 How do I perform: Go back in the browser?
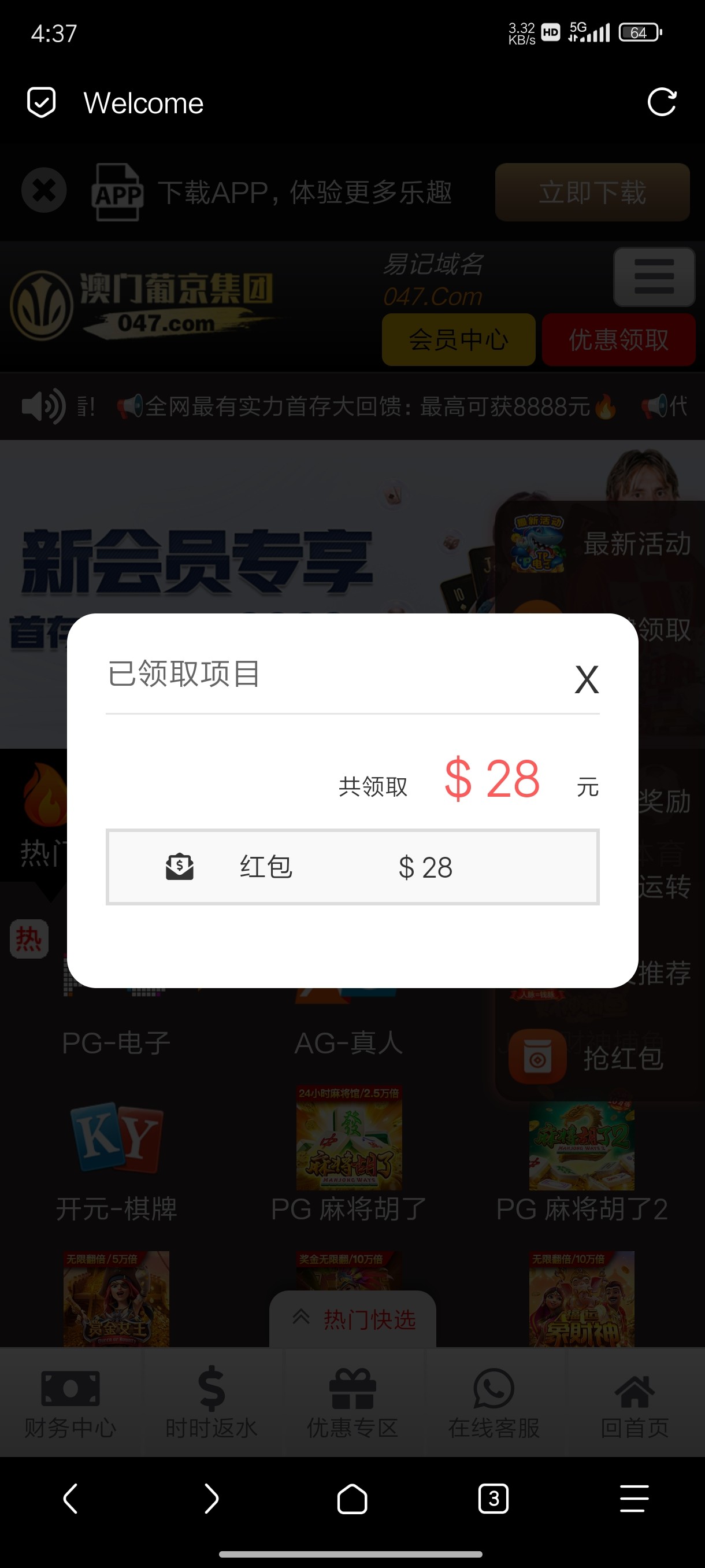(70, 1498)
